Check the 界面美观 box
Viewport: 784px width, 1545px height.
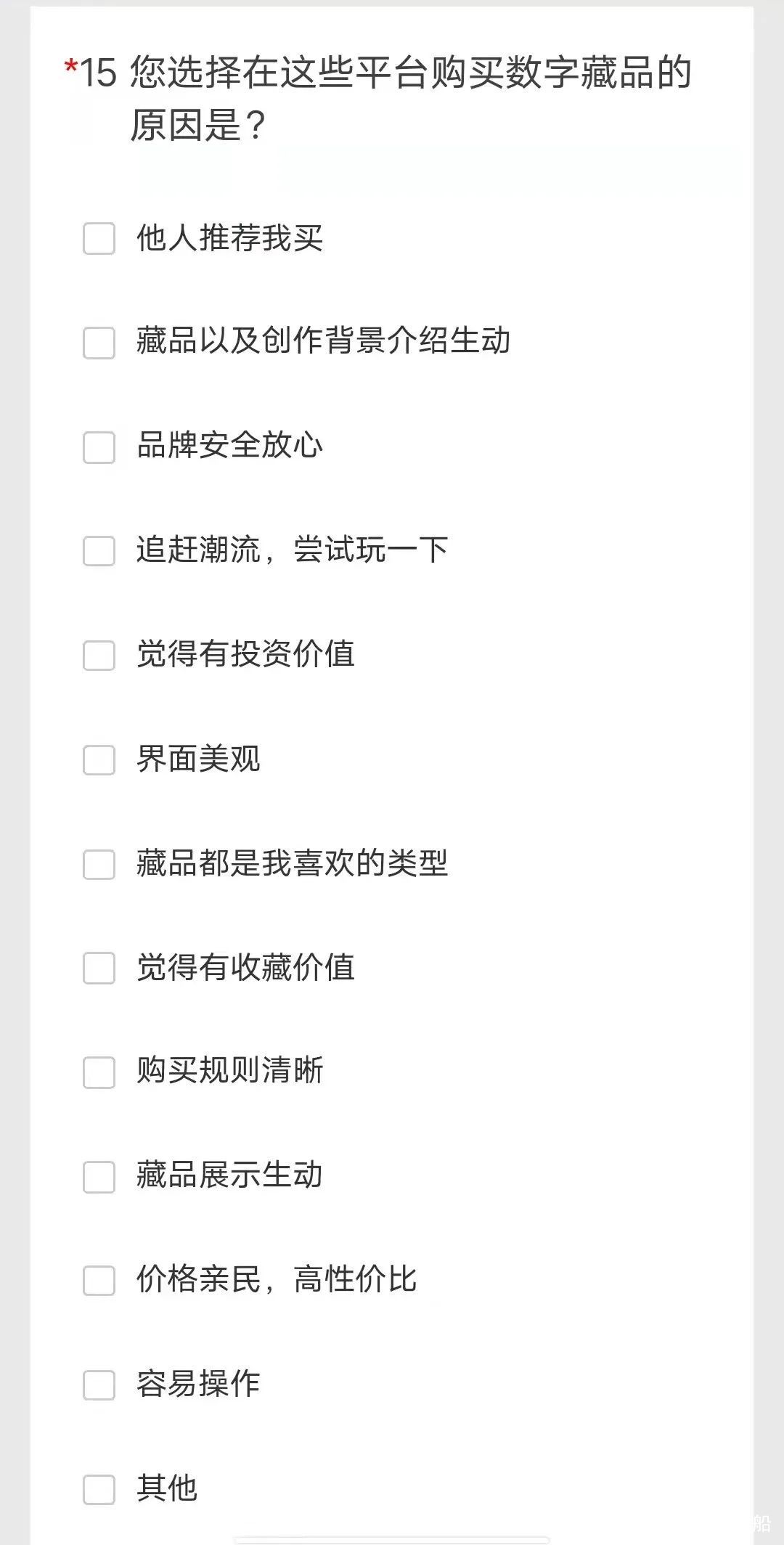99,760
